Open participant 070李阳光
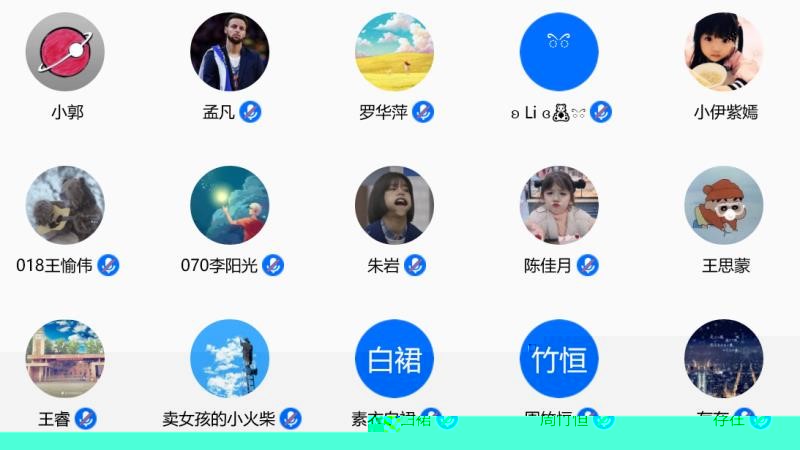 pyautogui.click(x=230, y=205)
